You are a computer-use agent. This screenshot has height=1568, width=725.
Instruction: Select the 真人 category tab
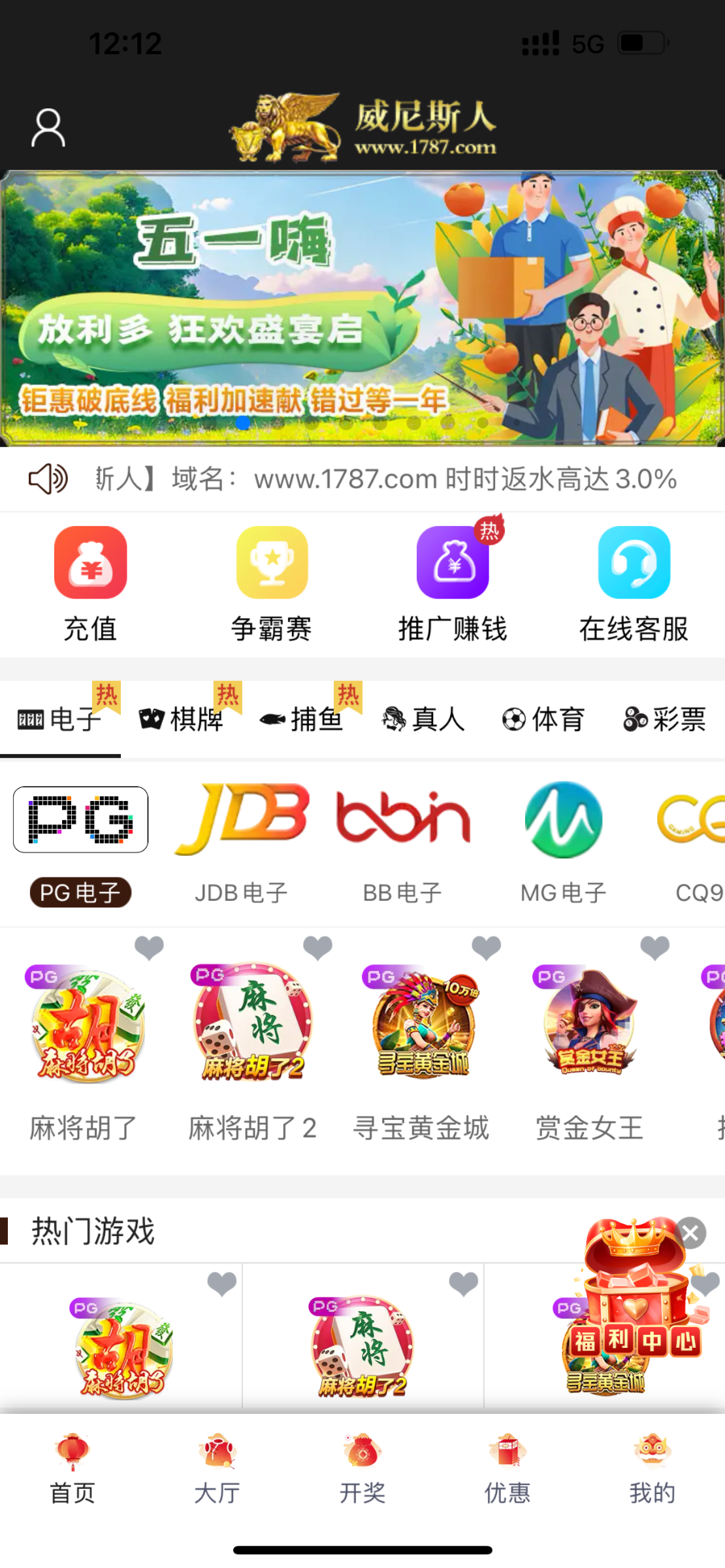click(x=423, y=719)
